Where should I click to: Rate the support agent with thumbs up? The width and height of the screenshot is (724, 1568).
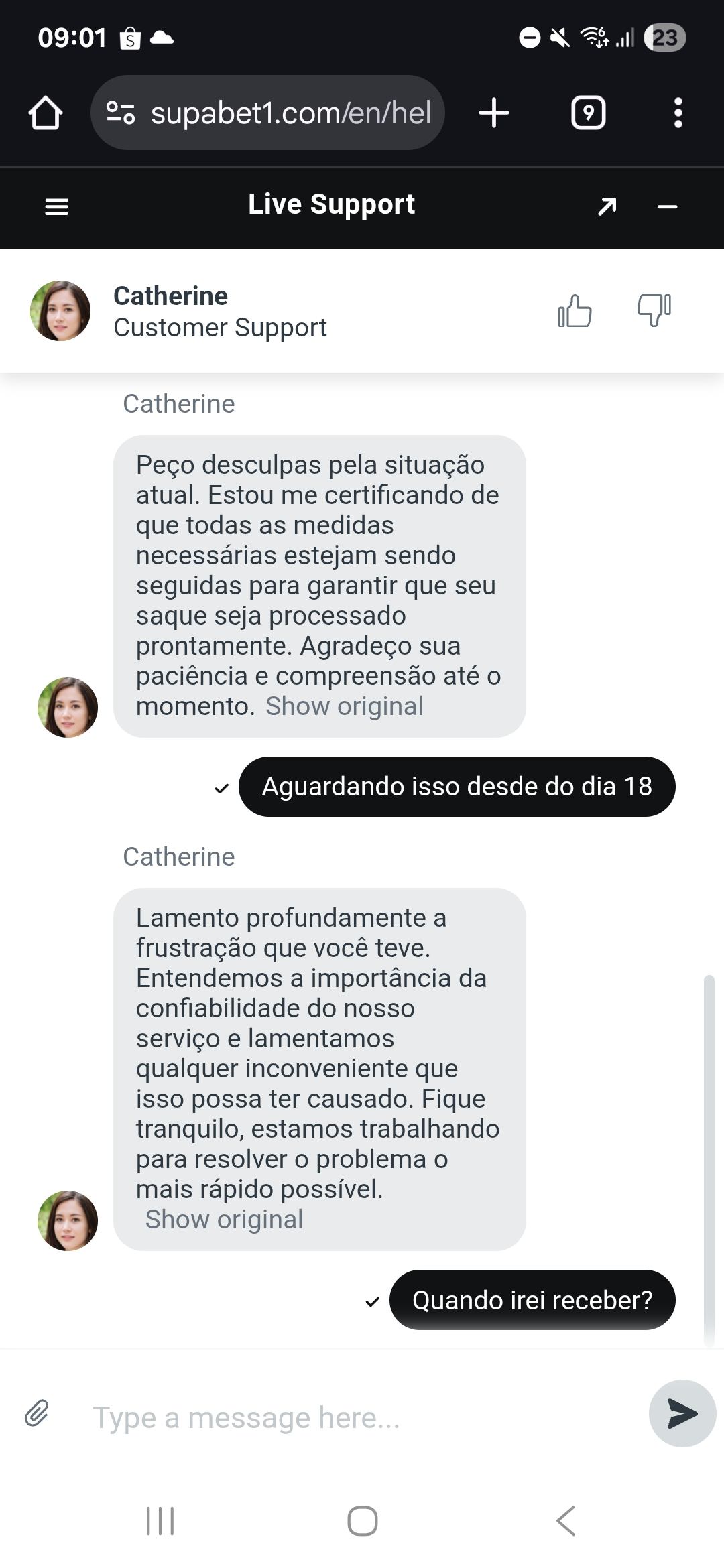pos(575,311)
